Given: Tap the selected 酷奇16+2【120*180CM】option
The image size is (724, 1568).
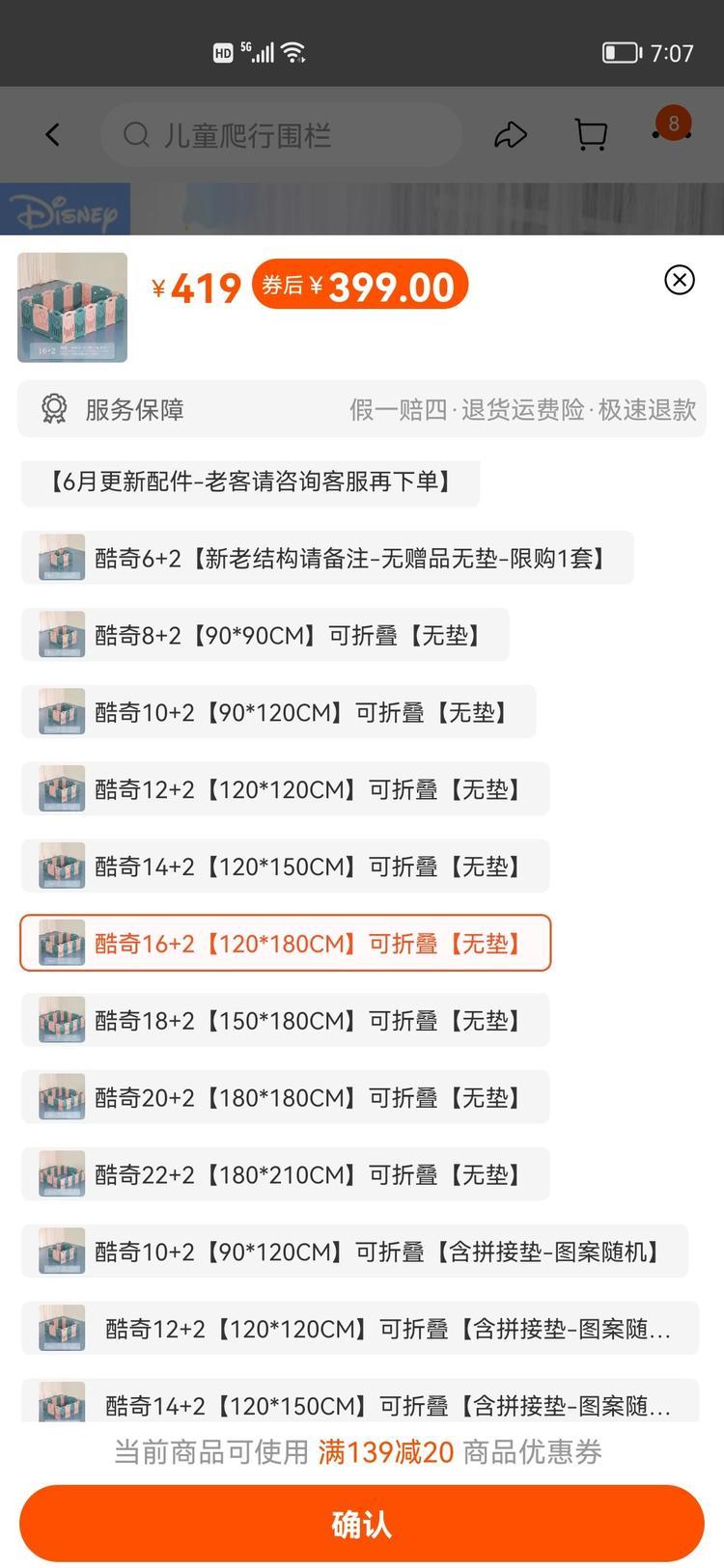Looking at the screenshot, I should click(x=286, y=943).
